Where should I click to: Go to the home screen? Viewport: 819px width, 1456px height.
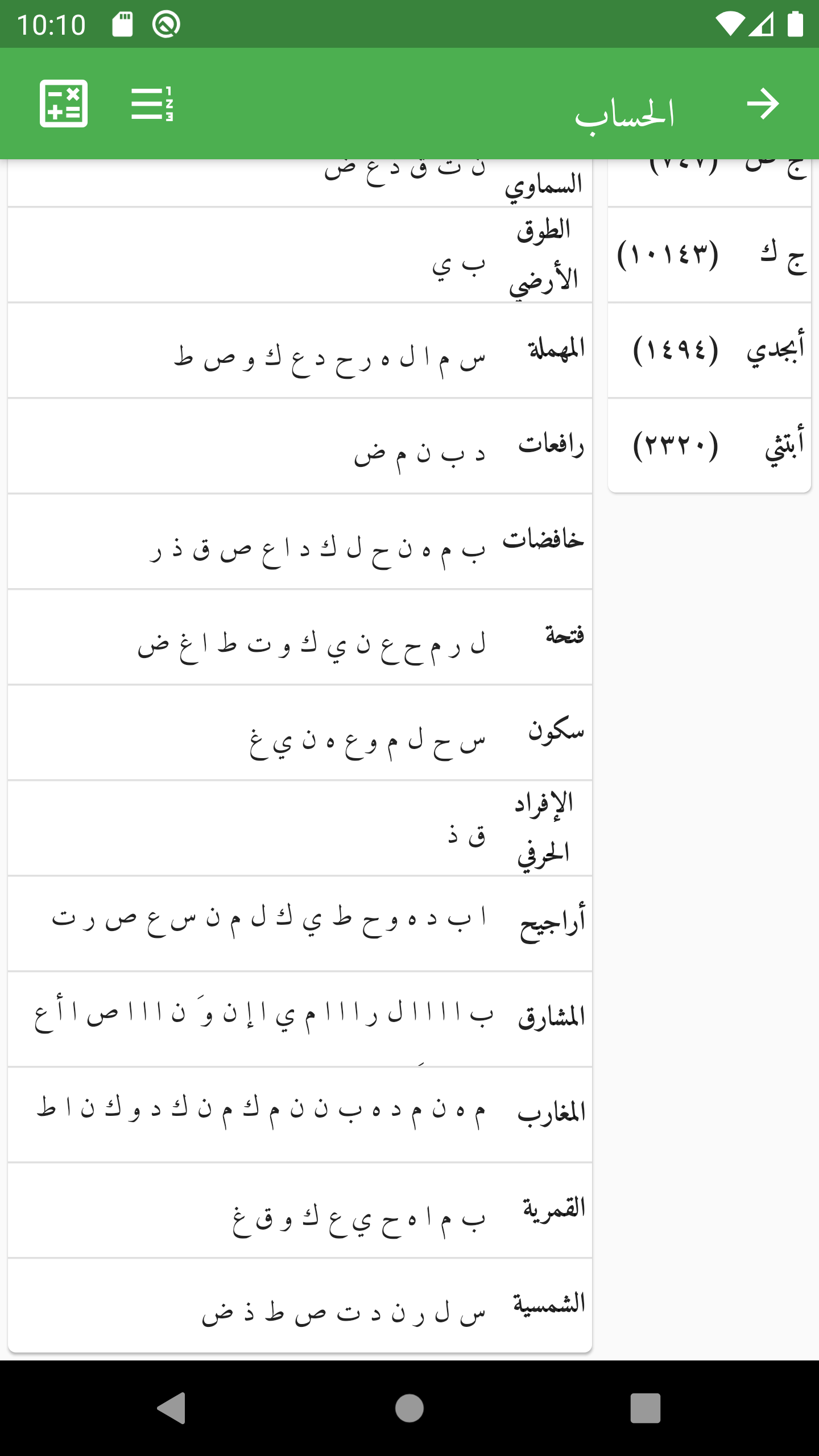click(409, 1408)
